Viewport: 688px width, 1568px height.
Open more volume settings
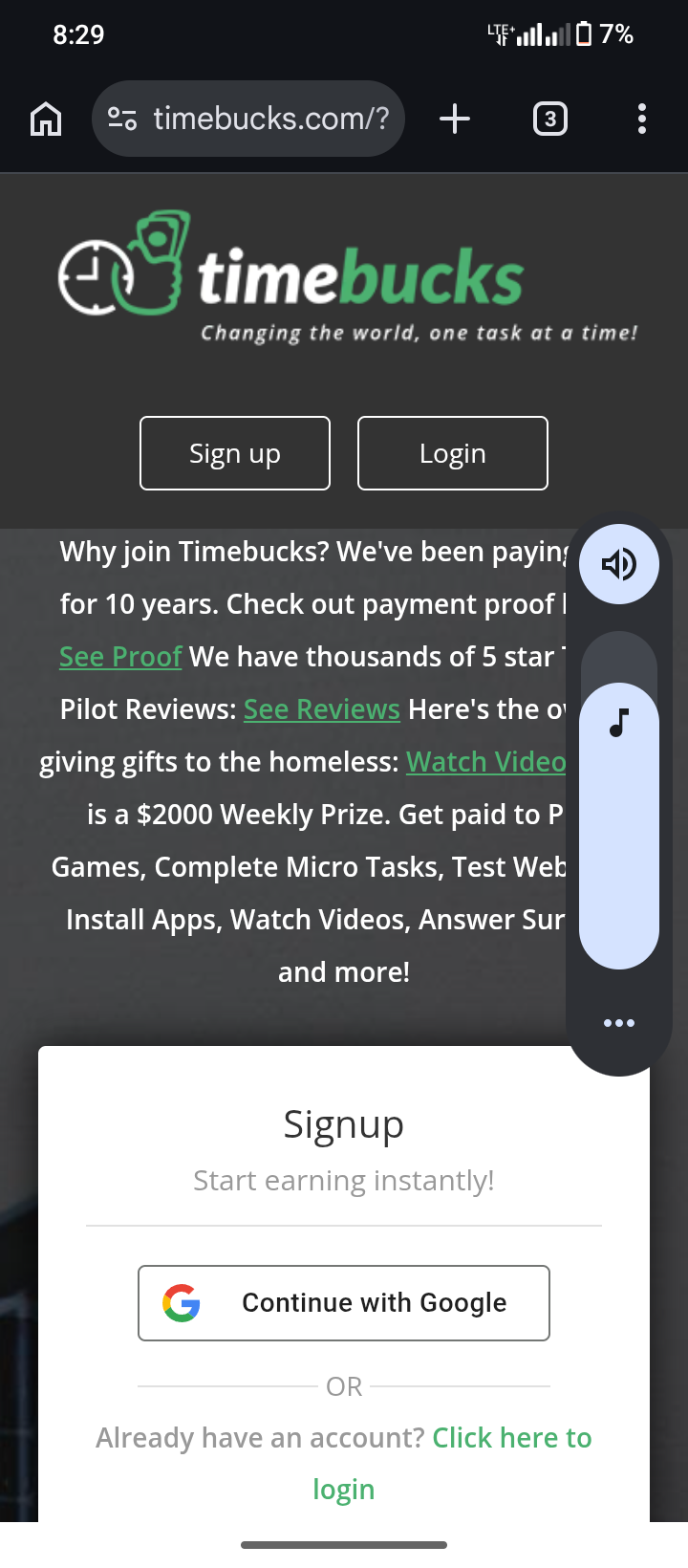tap(619, 1023)
